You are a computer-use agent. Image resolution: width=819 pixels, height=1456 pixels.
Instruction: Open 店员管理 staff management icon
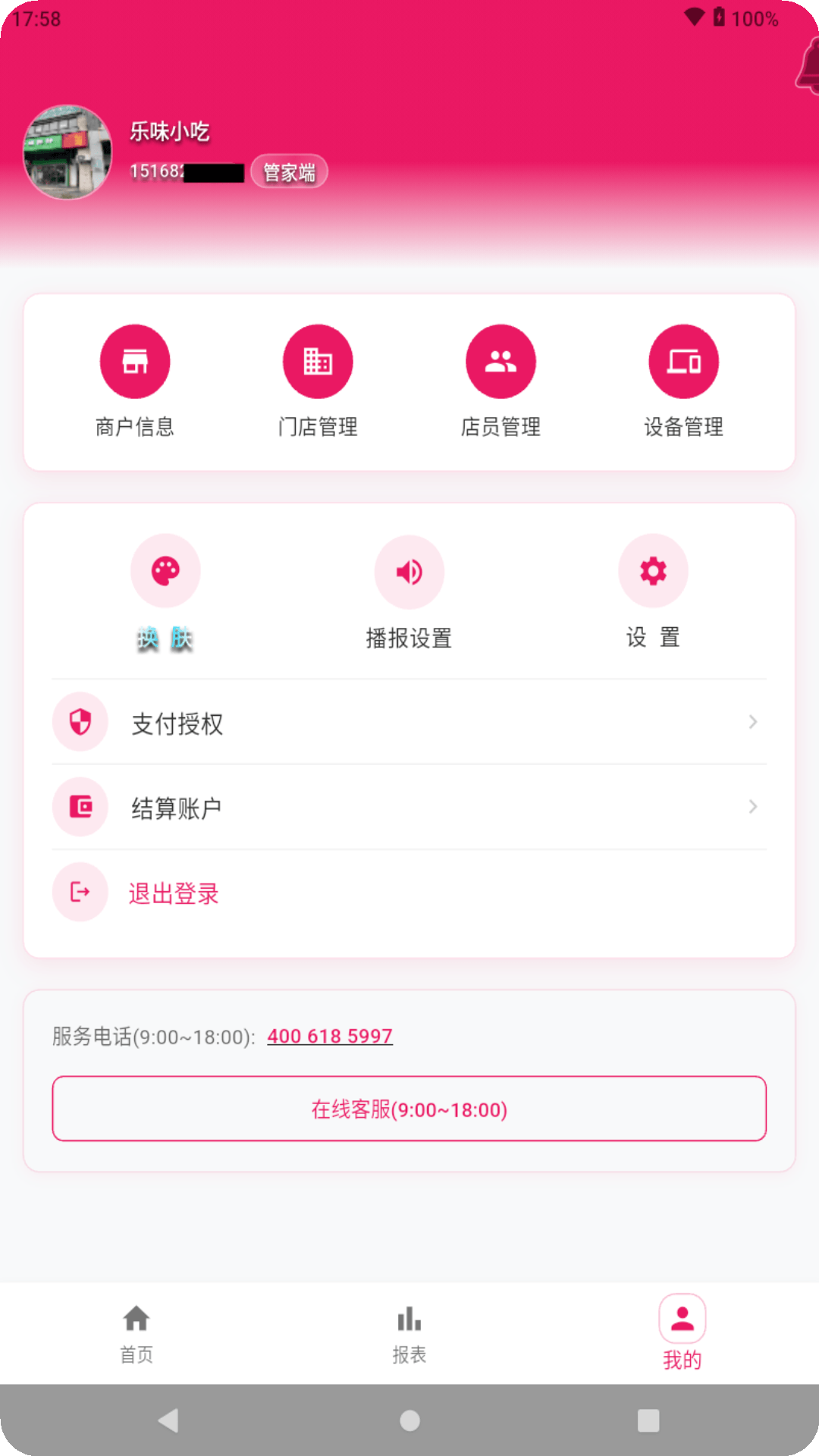click(500, 361)
